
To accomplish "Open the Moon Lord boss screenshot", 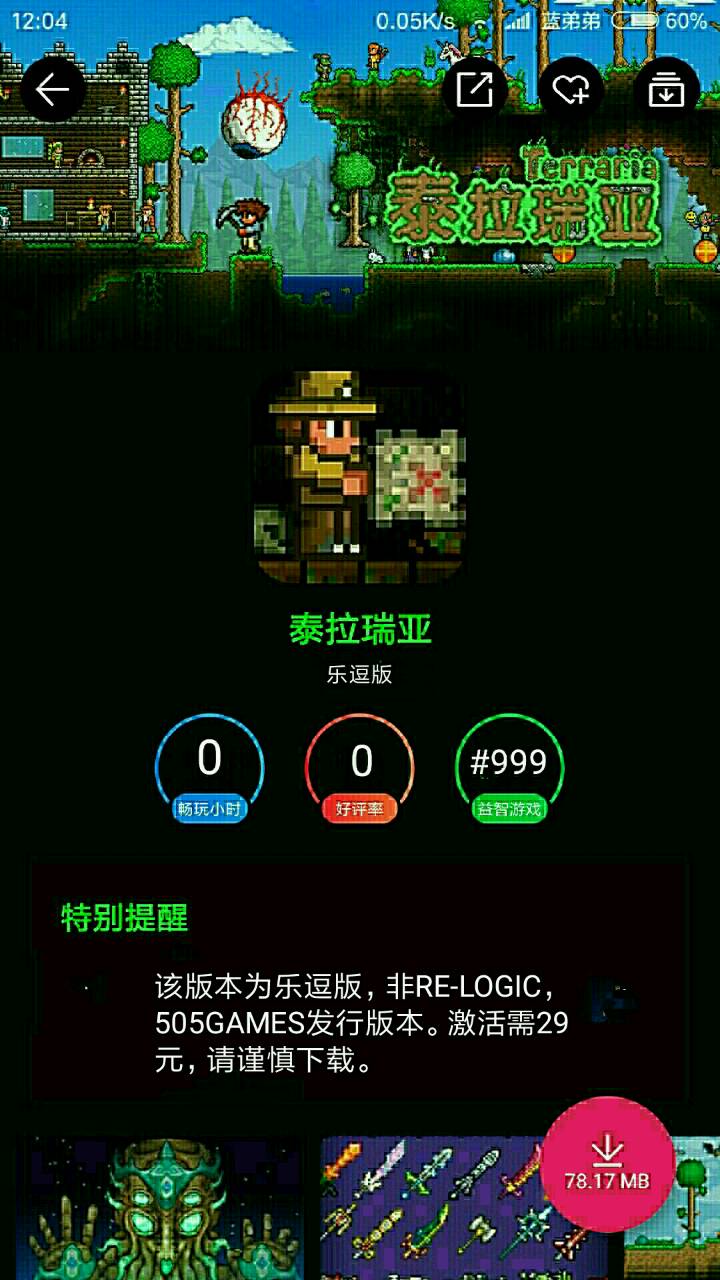I will coord(165,1208).
